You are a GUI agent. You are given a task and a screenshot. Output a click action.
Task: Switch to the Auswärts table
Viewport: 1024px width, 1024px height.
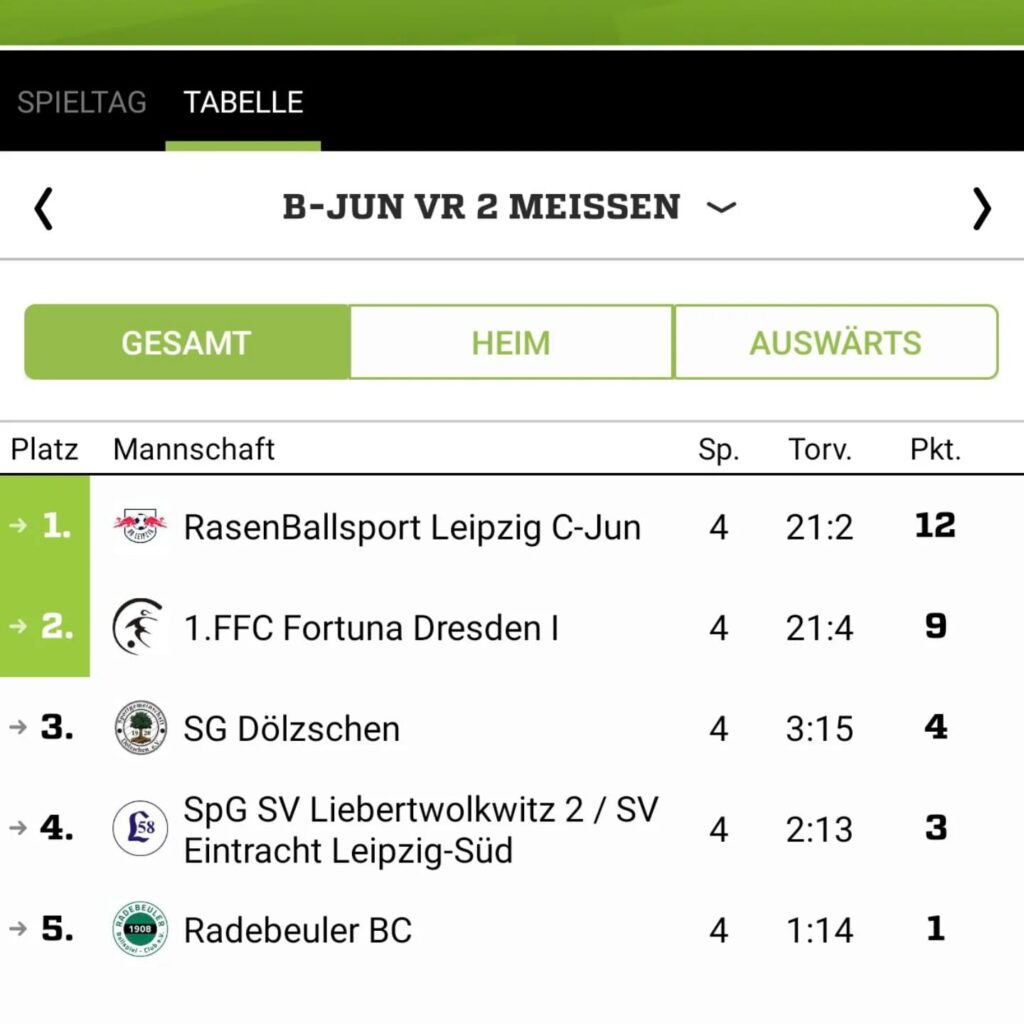[x=835, y=343]
